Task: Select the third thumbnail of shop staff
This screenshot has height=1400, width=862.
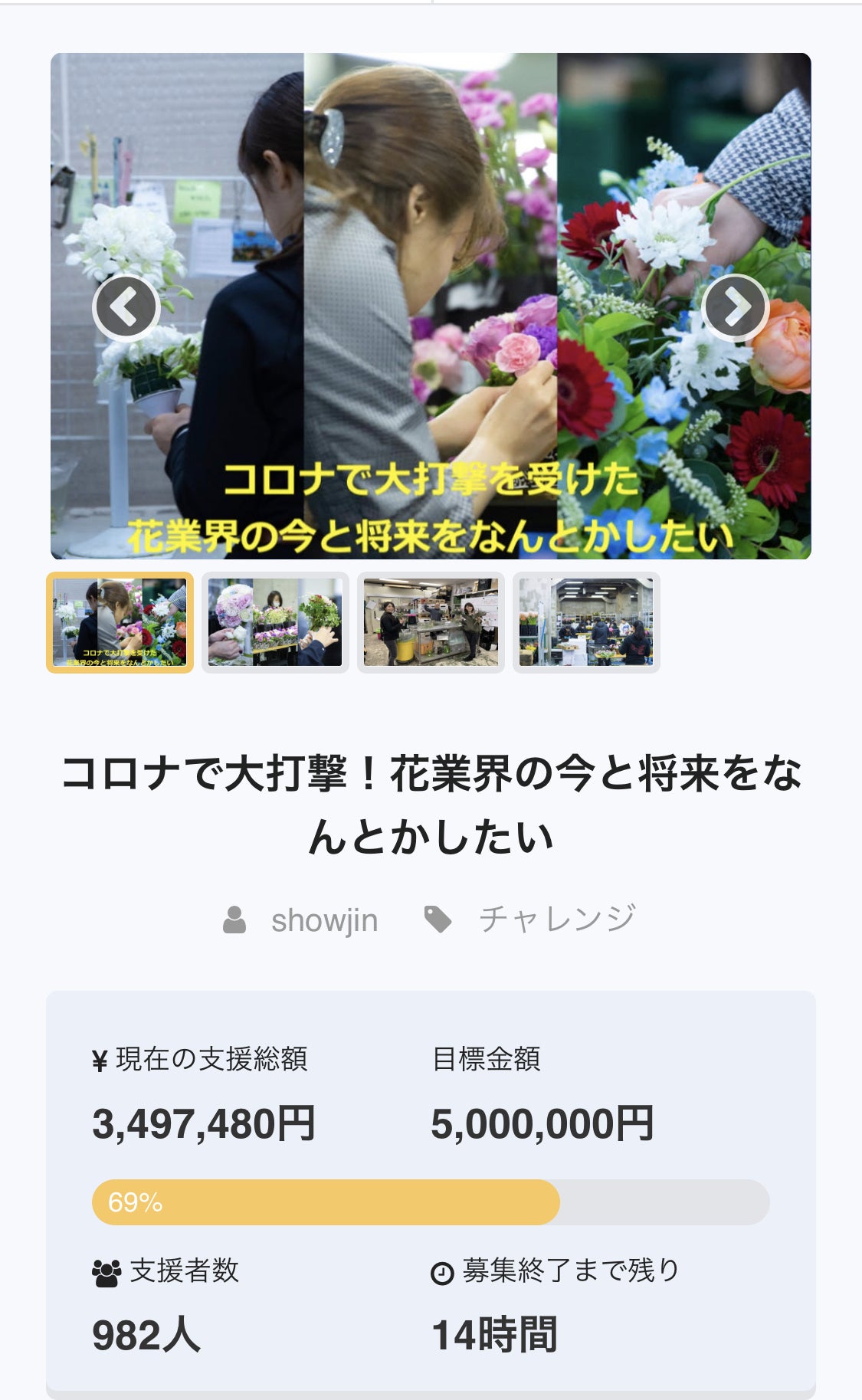Action: 431,622
